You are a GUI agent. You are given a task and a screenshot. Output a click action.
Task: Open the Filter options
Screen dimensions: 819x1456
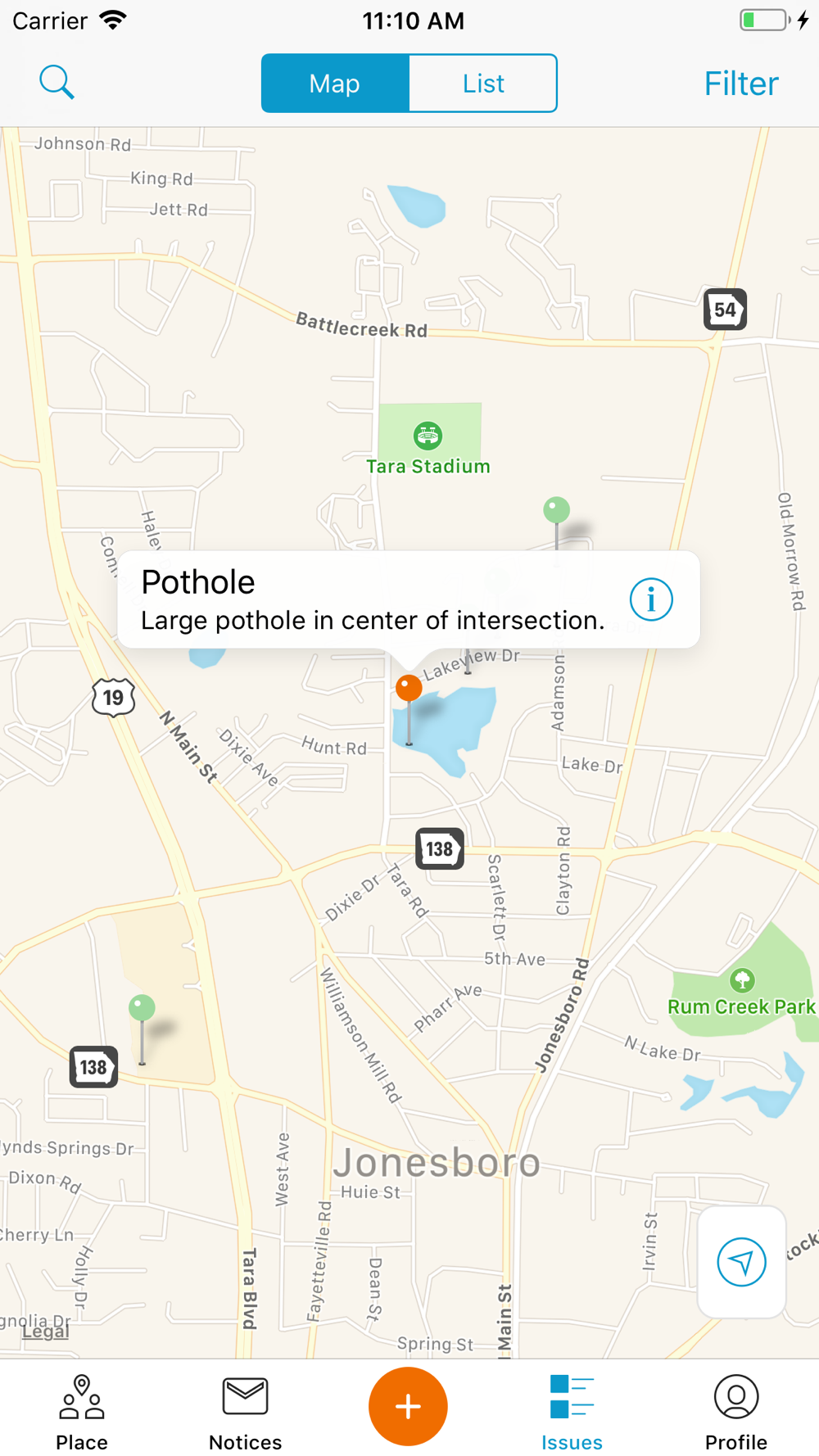(x=741, y=84)
